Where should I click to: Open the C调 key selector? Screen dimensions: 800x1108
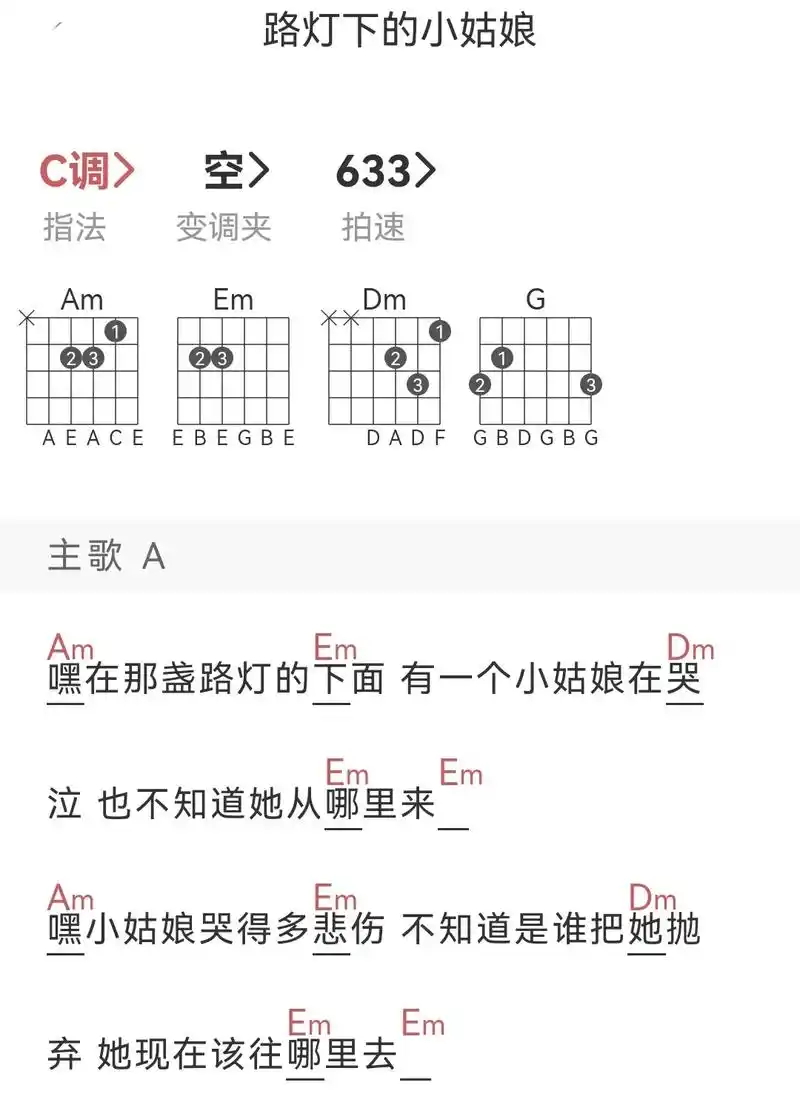click(85, 170)
